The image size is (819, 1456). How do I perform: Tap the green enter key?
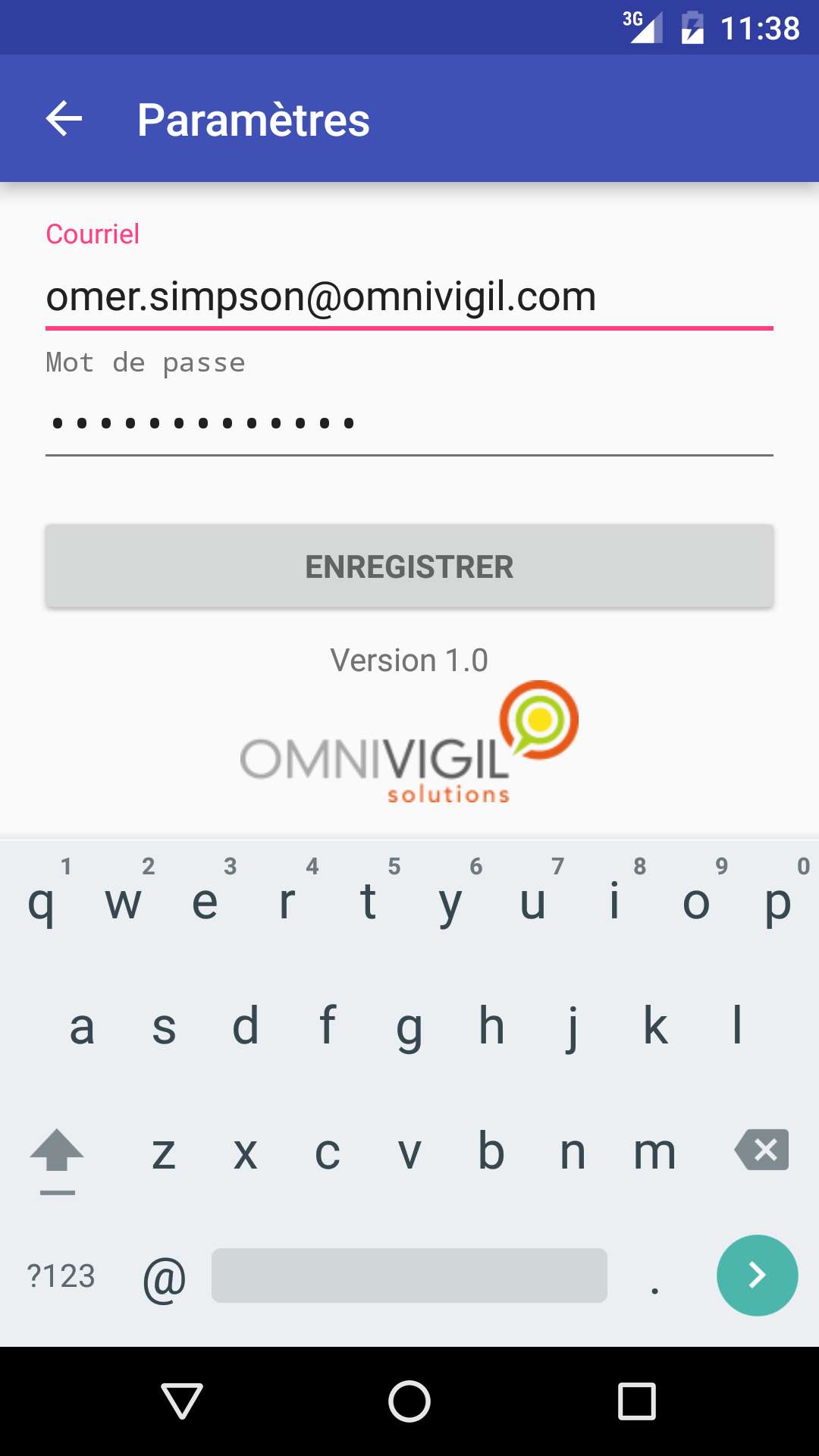(756, 1276)
